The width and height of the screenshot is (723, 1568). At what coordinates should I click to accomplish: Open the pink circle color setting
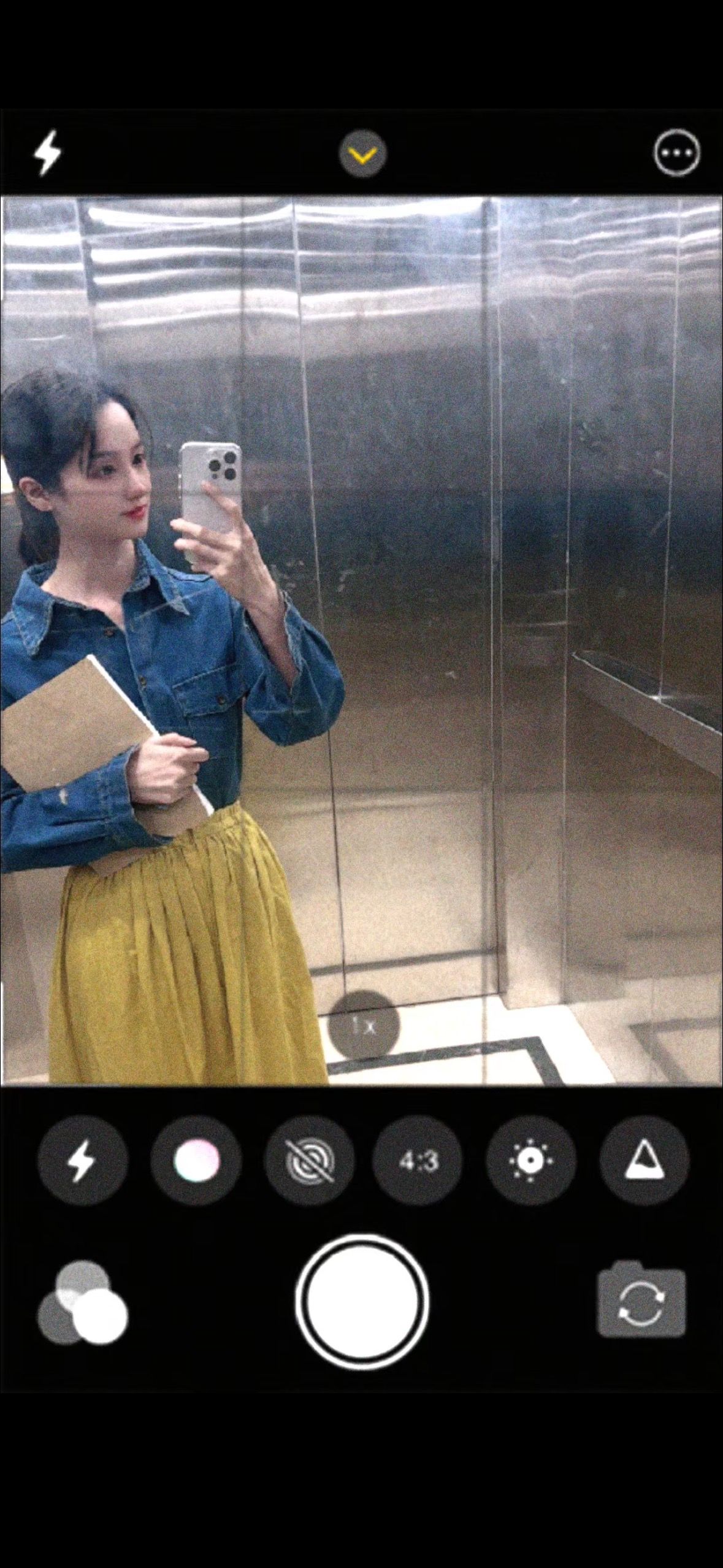point(196,1161)
